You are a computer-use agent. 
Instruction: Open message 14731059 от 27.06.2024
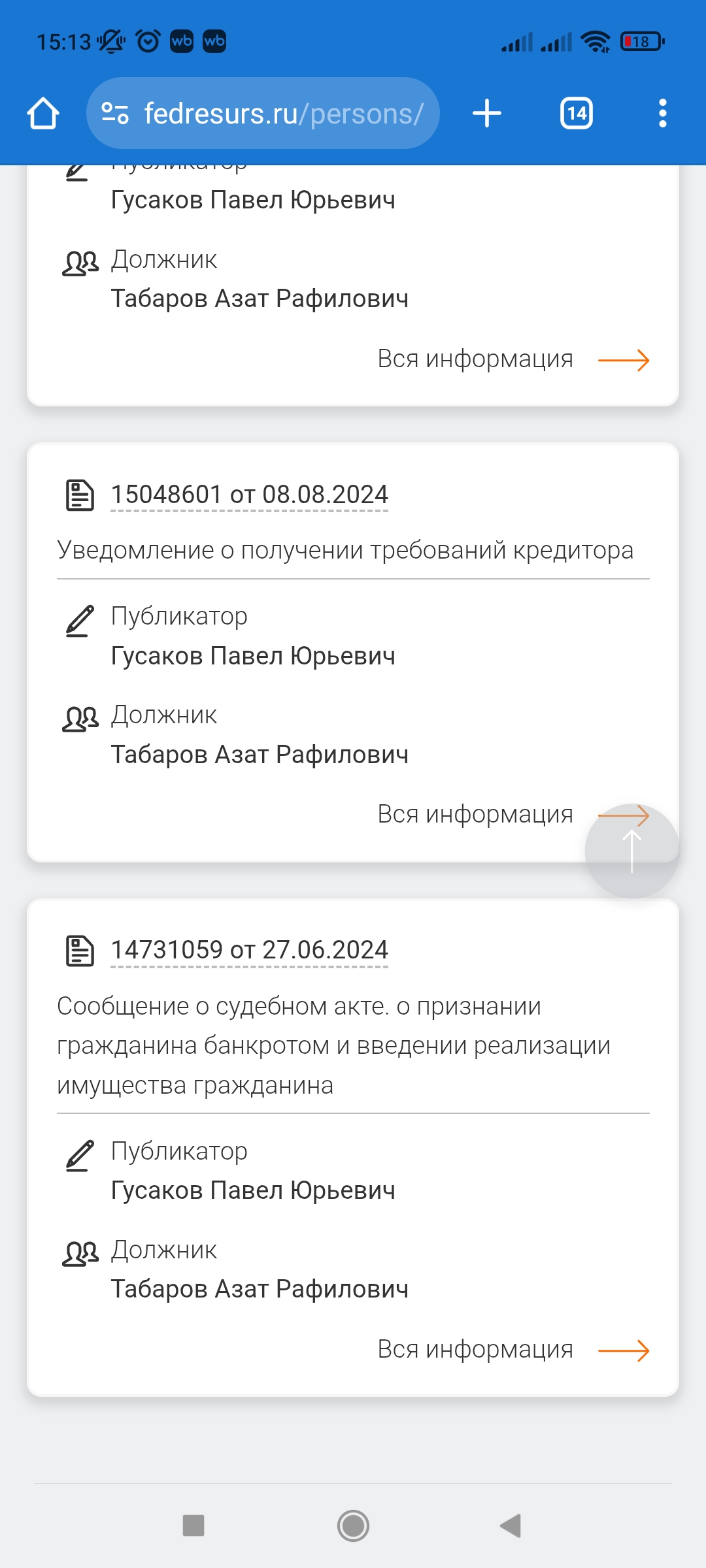pyautogui.click(x=249, y=950)
